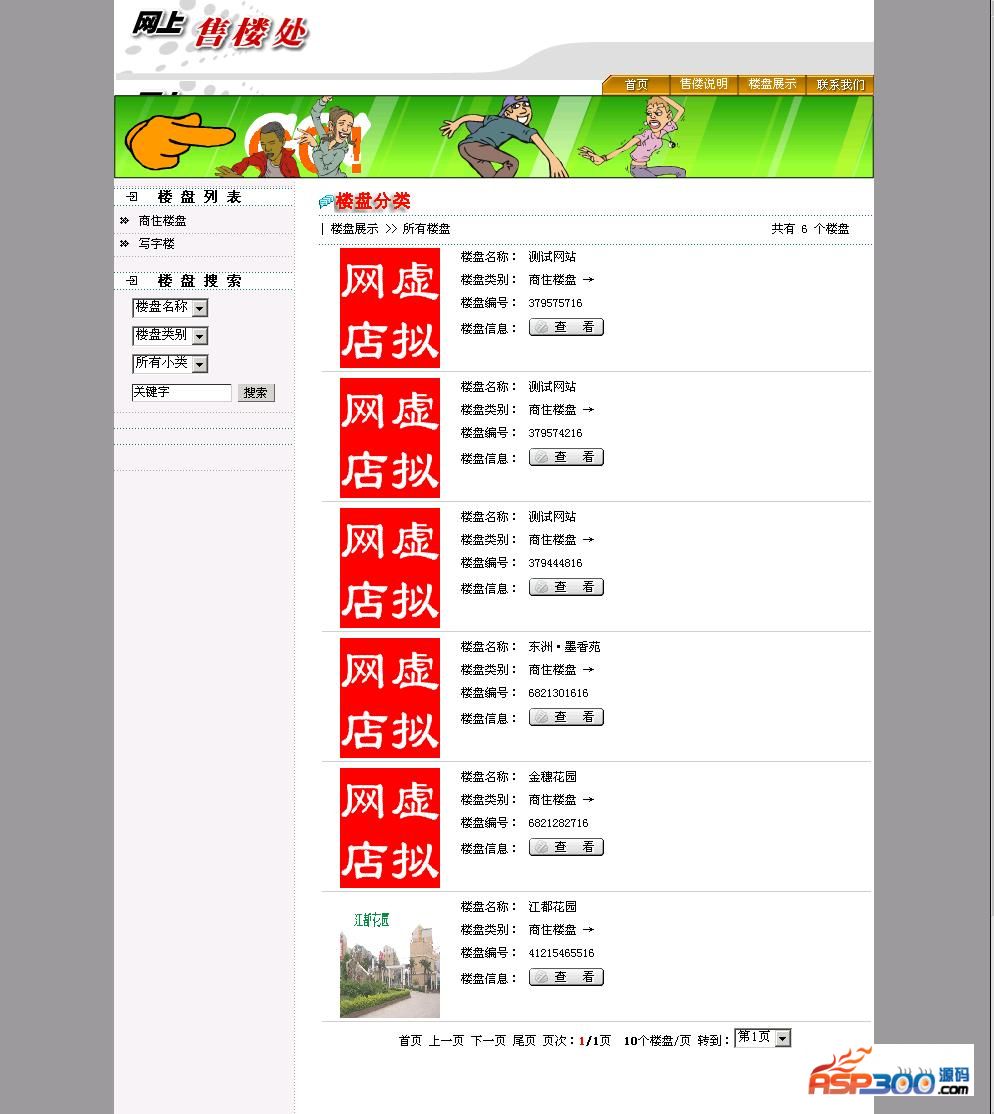The width and height of the screenshot is (994, 1114).
Task: View details for 江都花园
Action: pyautogui.click(x=566, y=977)
